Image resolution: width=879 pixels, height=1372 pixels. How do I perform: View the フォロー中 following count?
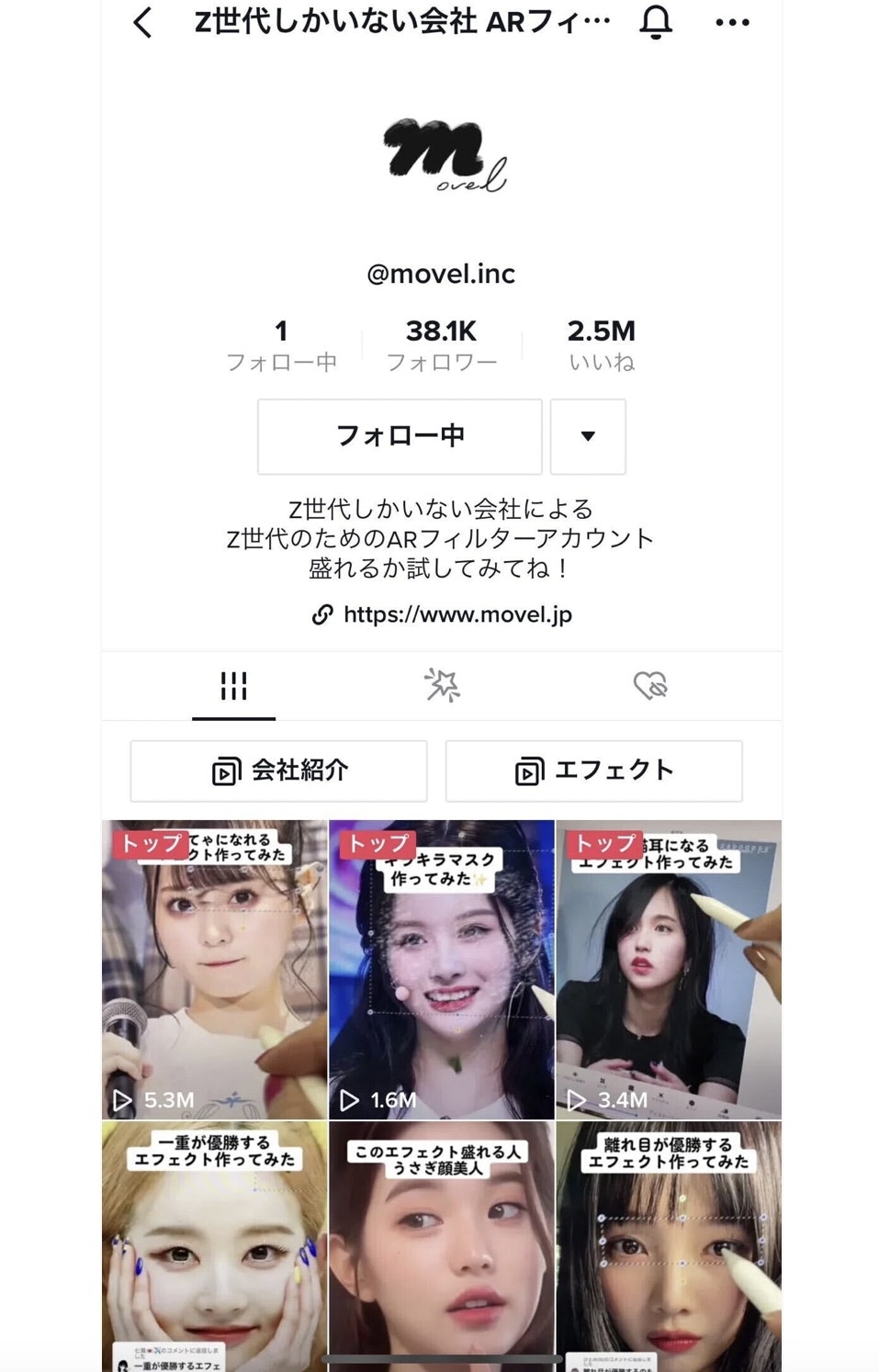click(281, 345)
